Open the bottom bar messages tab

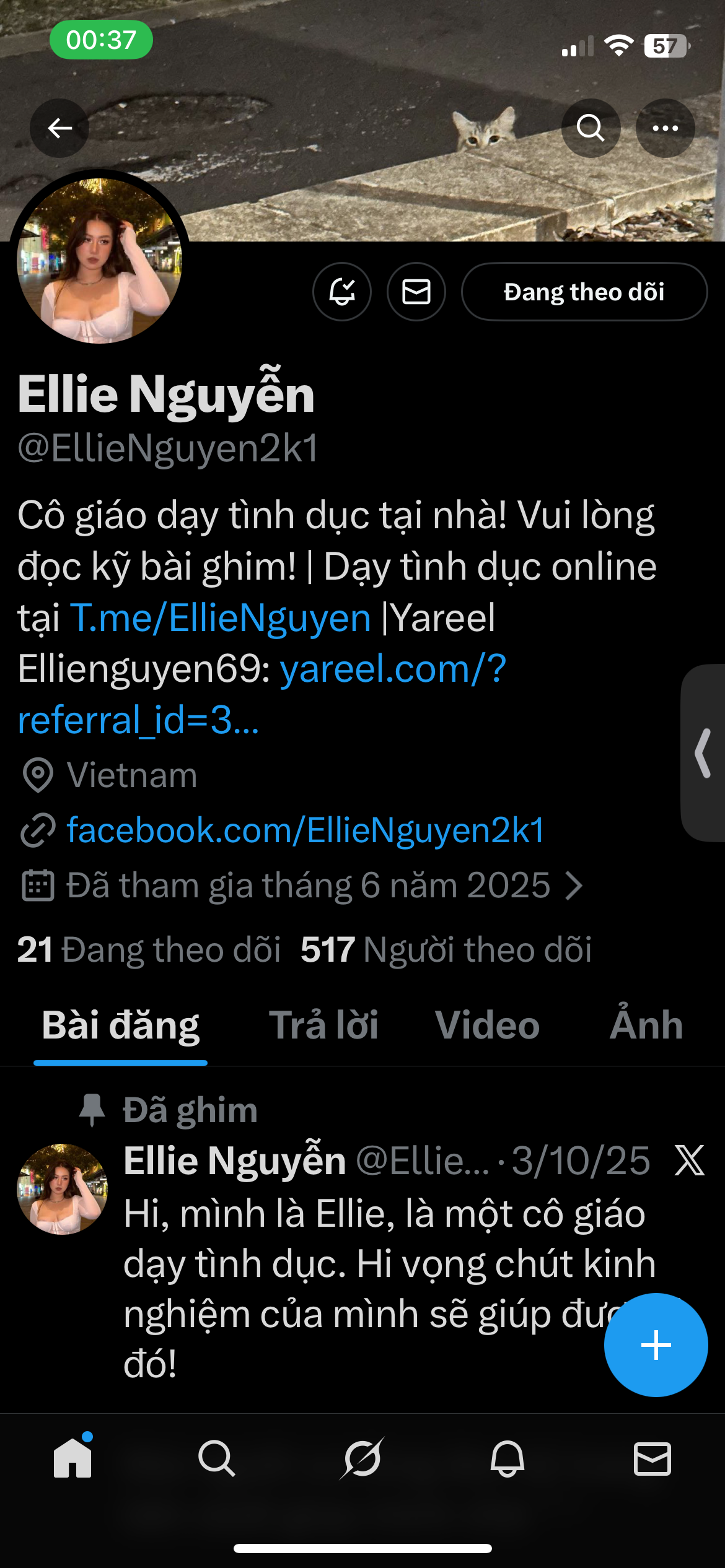tap(652, 1458)
